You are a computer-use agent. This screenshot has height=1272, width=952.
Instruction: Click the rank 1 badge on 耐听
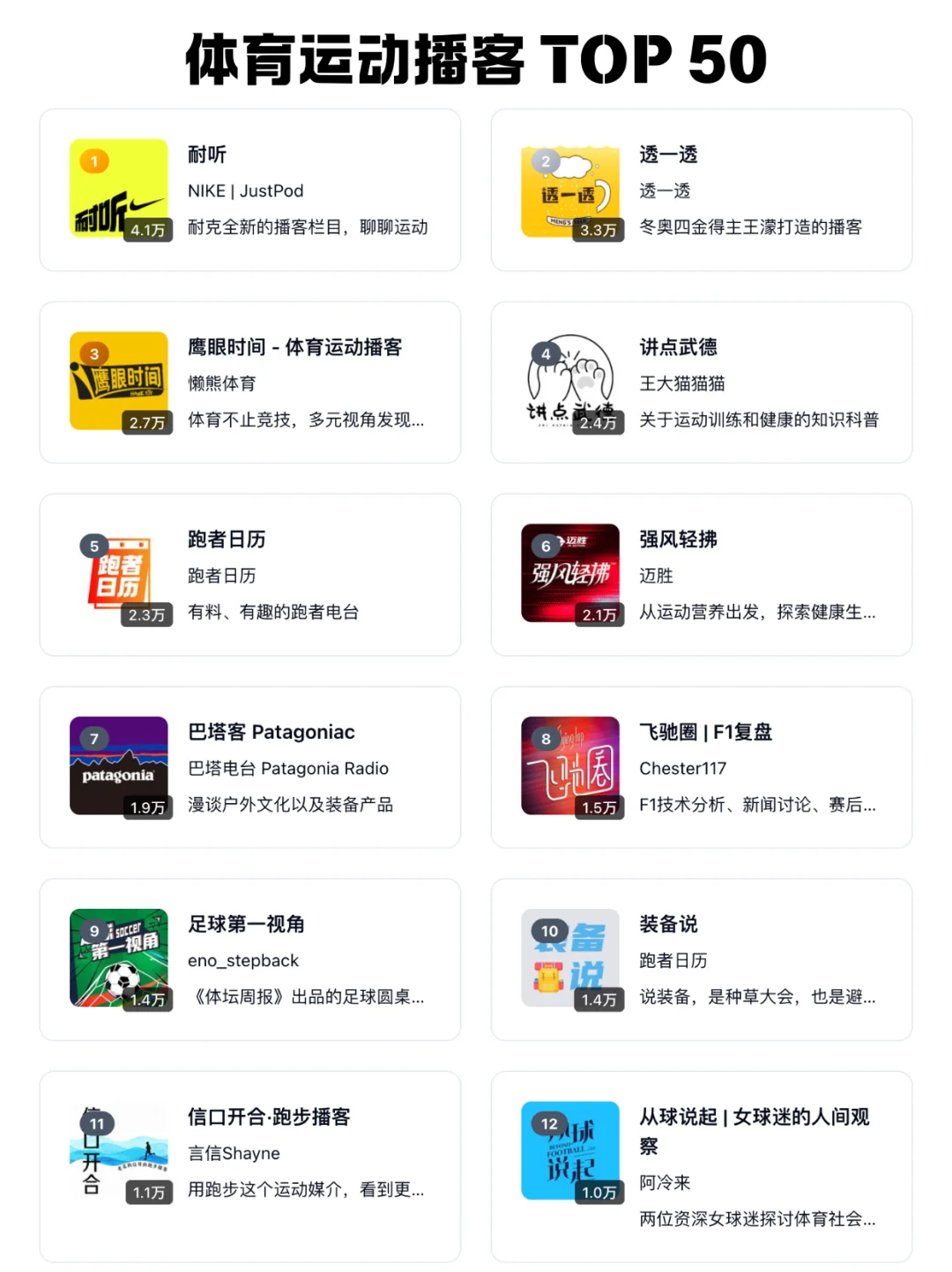[93, 161]
